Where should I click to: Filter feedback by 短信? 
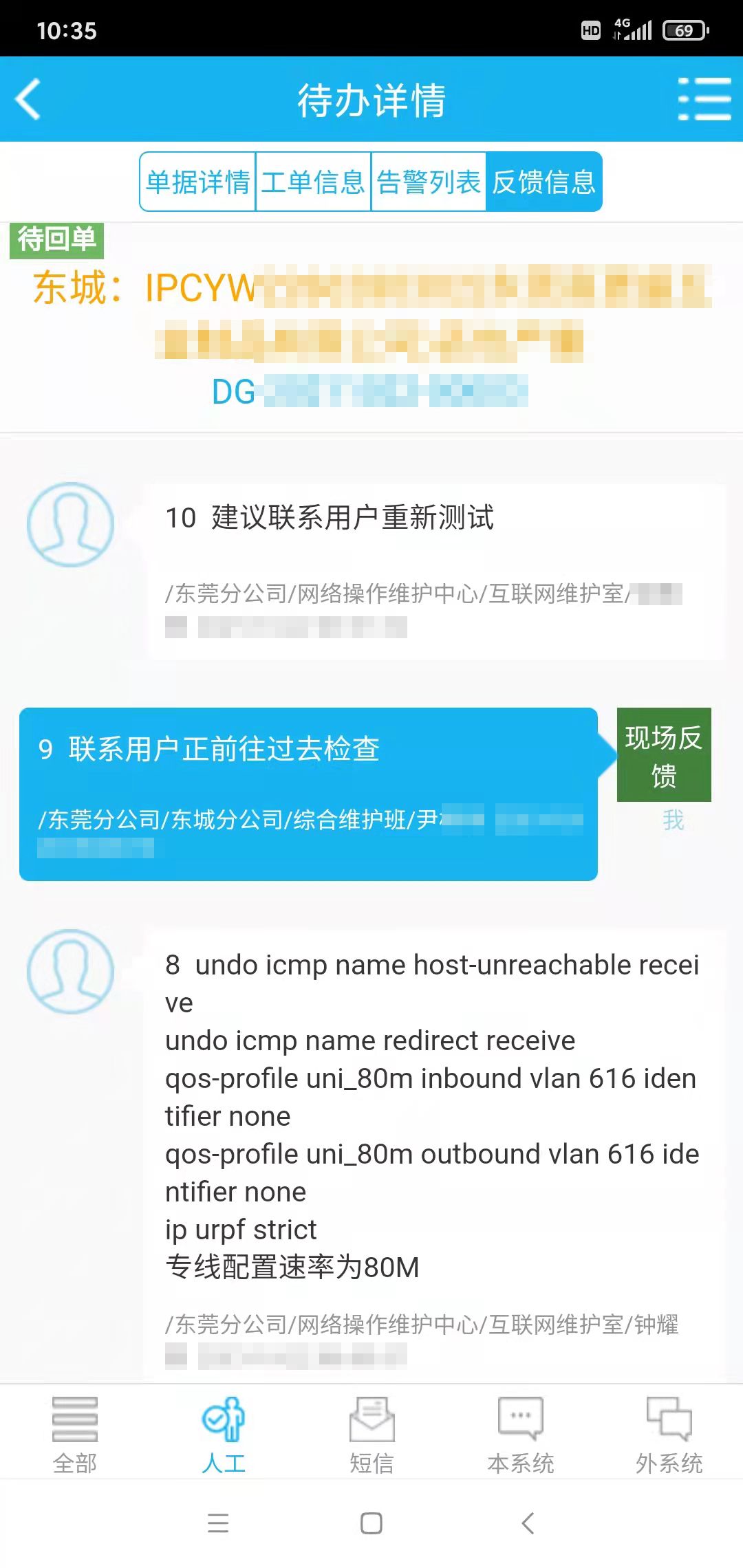tap(371, 1435)
